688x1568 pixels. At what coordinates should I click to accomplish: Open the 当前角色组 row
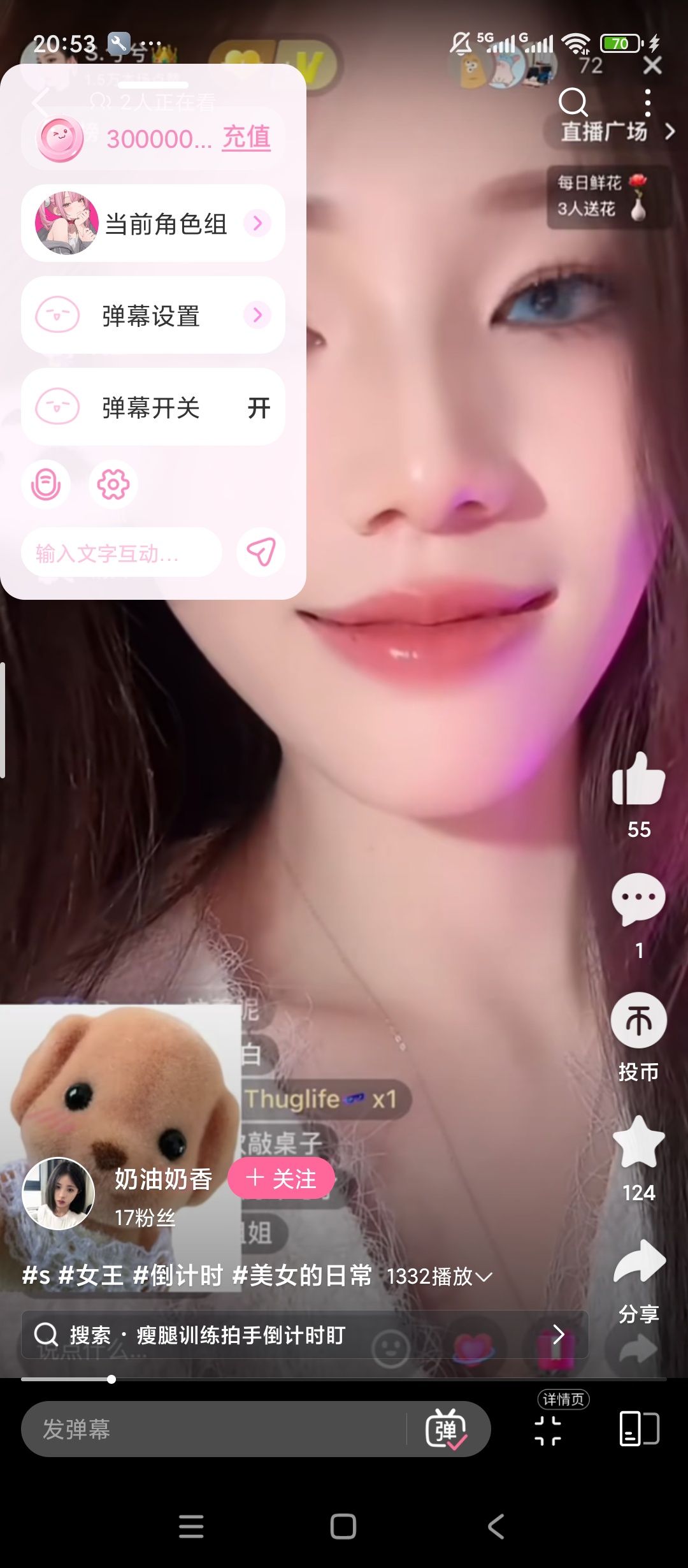[x=153, y=223]
